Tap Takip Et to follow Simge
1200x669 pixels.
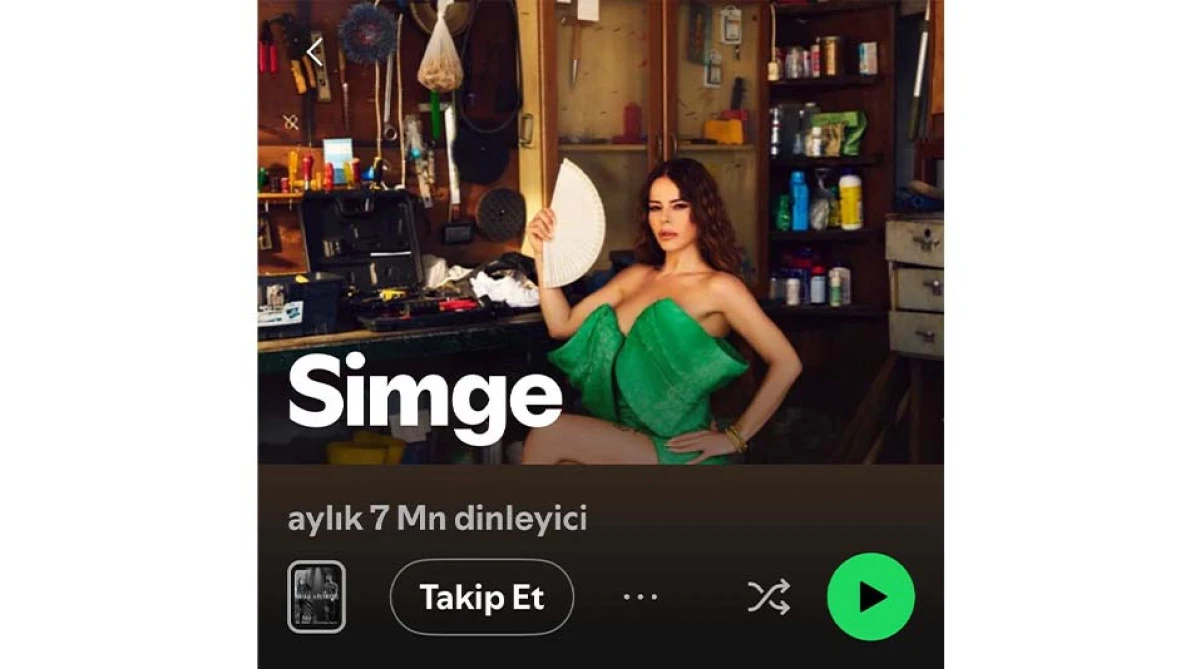[481, 597]
